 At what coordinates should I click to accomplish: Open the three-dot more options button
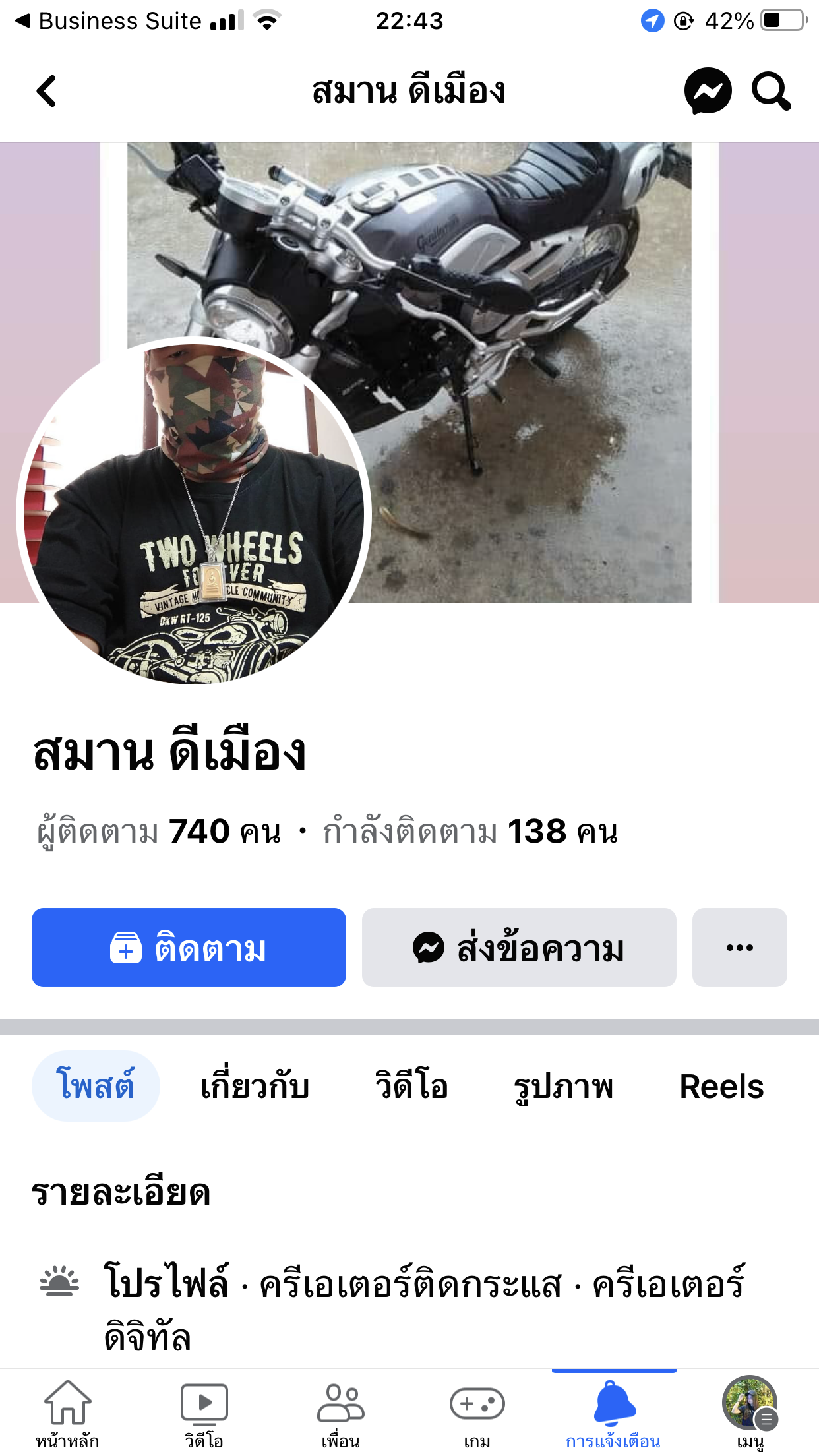coord(739,948)
